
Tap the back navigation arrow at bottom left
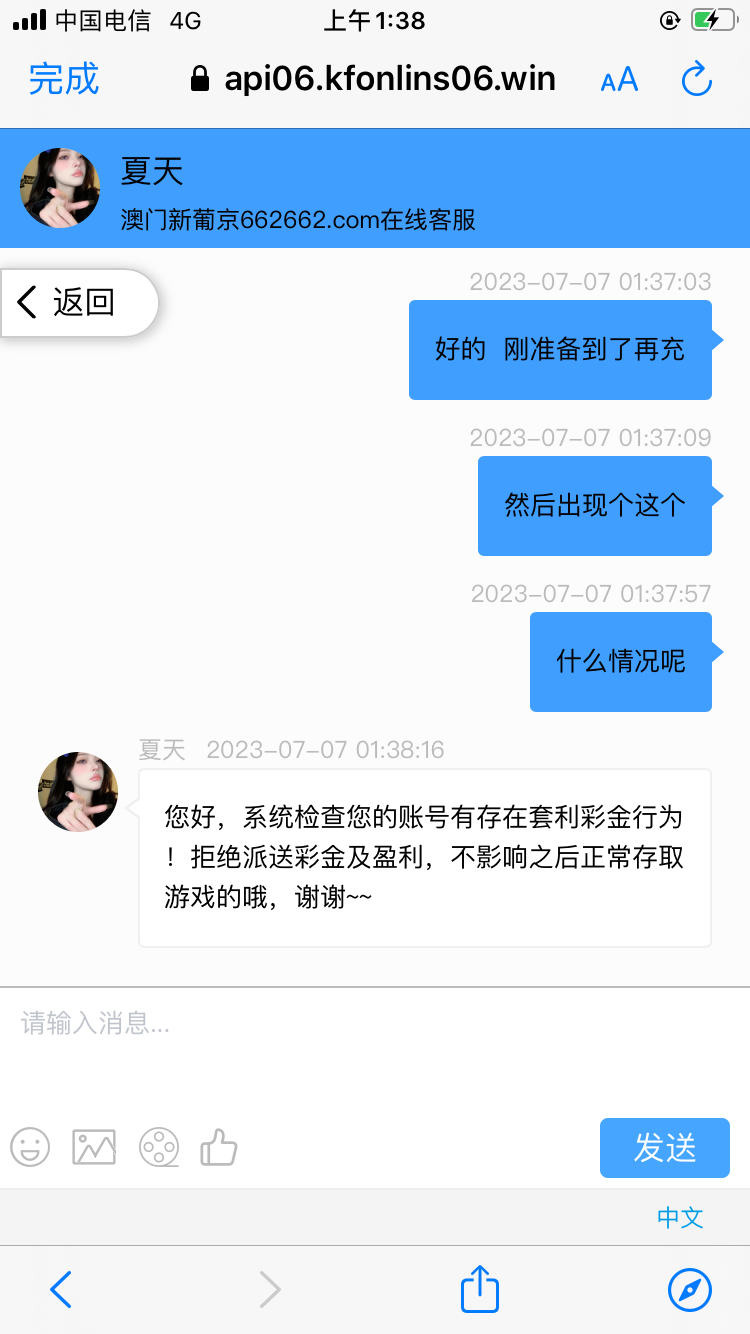[x=61, y=1289]
